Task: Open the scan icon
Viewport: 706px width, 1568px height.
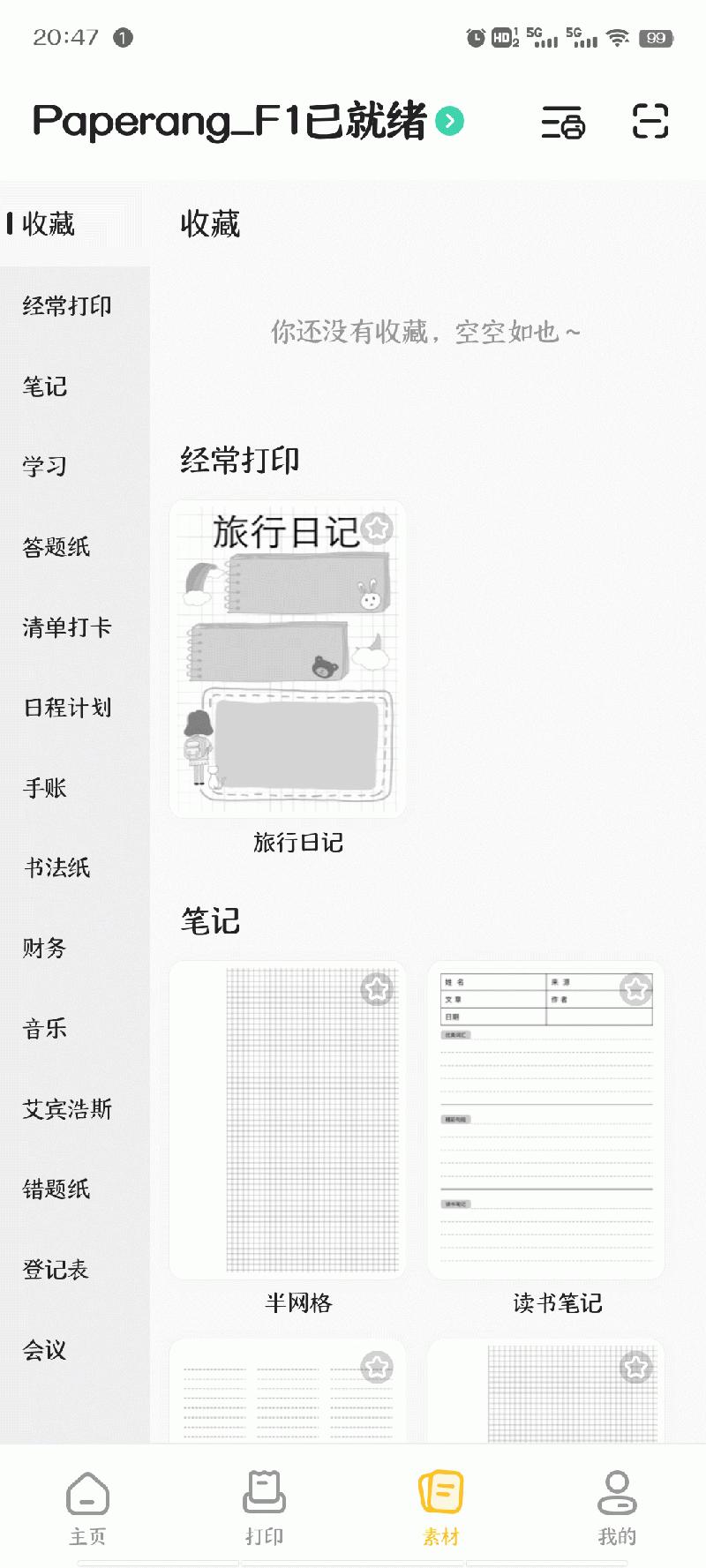Action: [650, 122]
